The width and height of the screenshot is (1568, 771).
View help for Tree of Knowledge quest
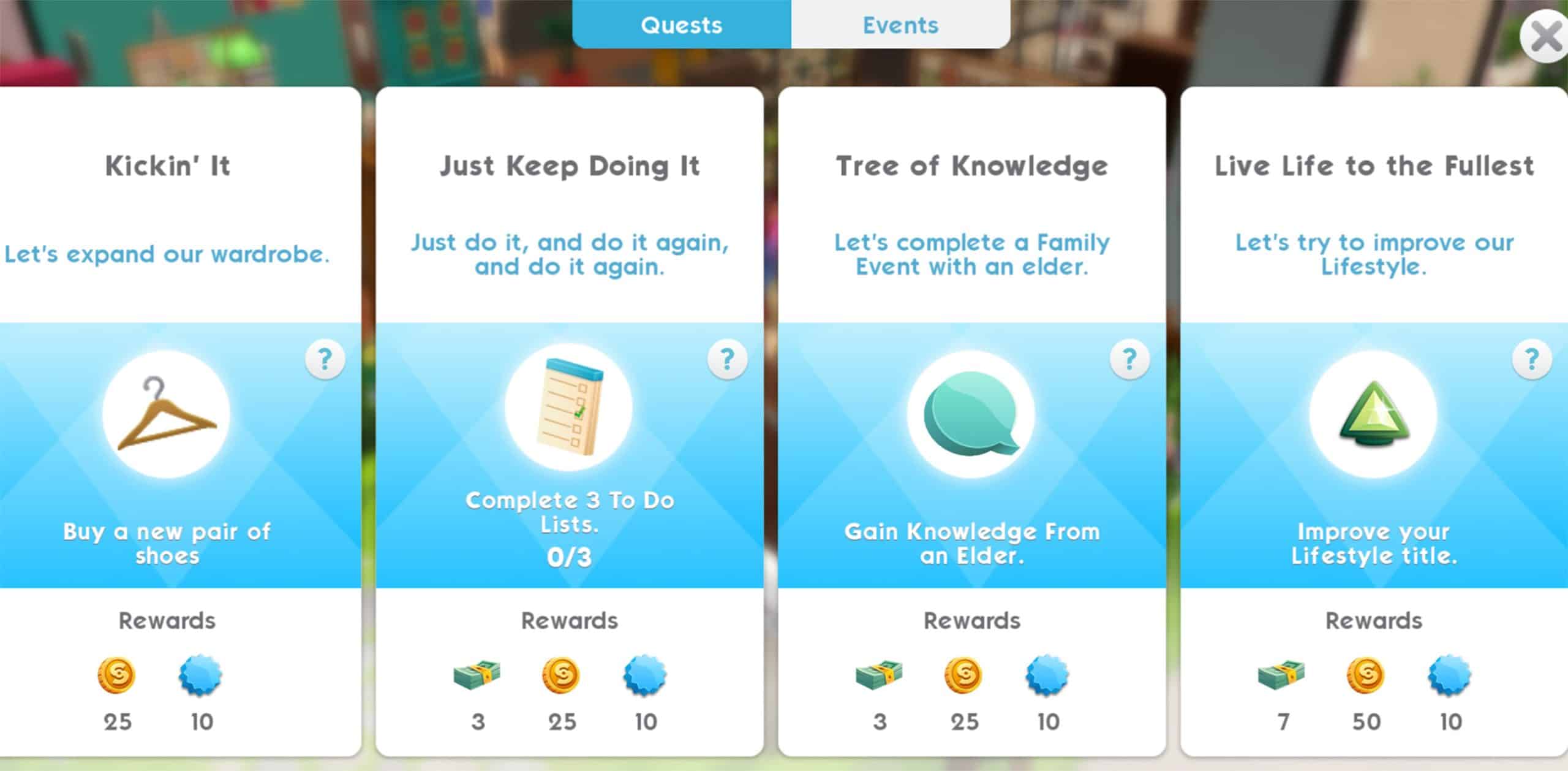tap(1129, 359)
